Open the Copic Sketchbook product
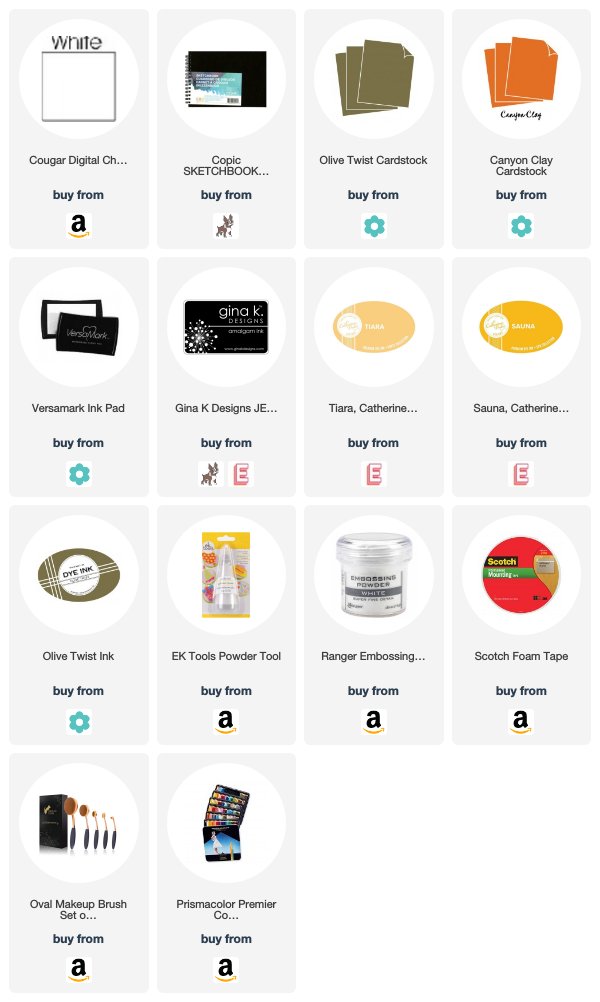The width and height of the screenshot is (600, 1002). click(x=226, y=166)
